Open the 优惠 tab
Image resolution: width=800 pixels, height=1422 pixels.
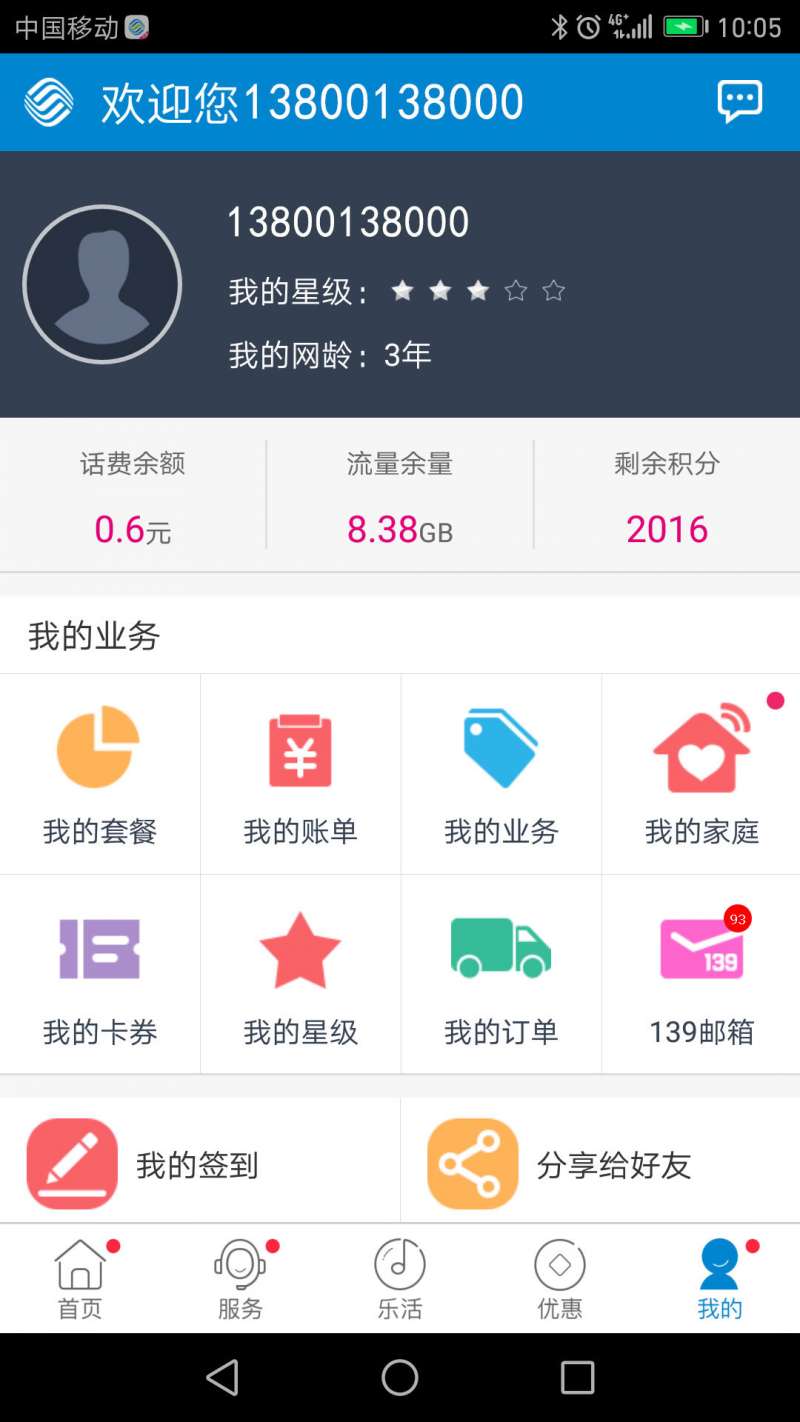560,1279
